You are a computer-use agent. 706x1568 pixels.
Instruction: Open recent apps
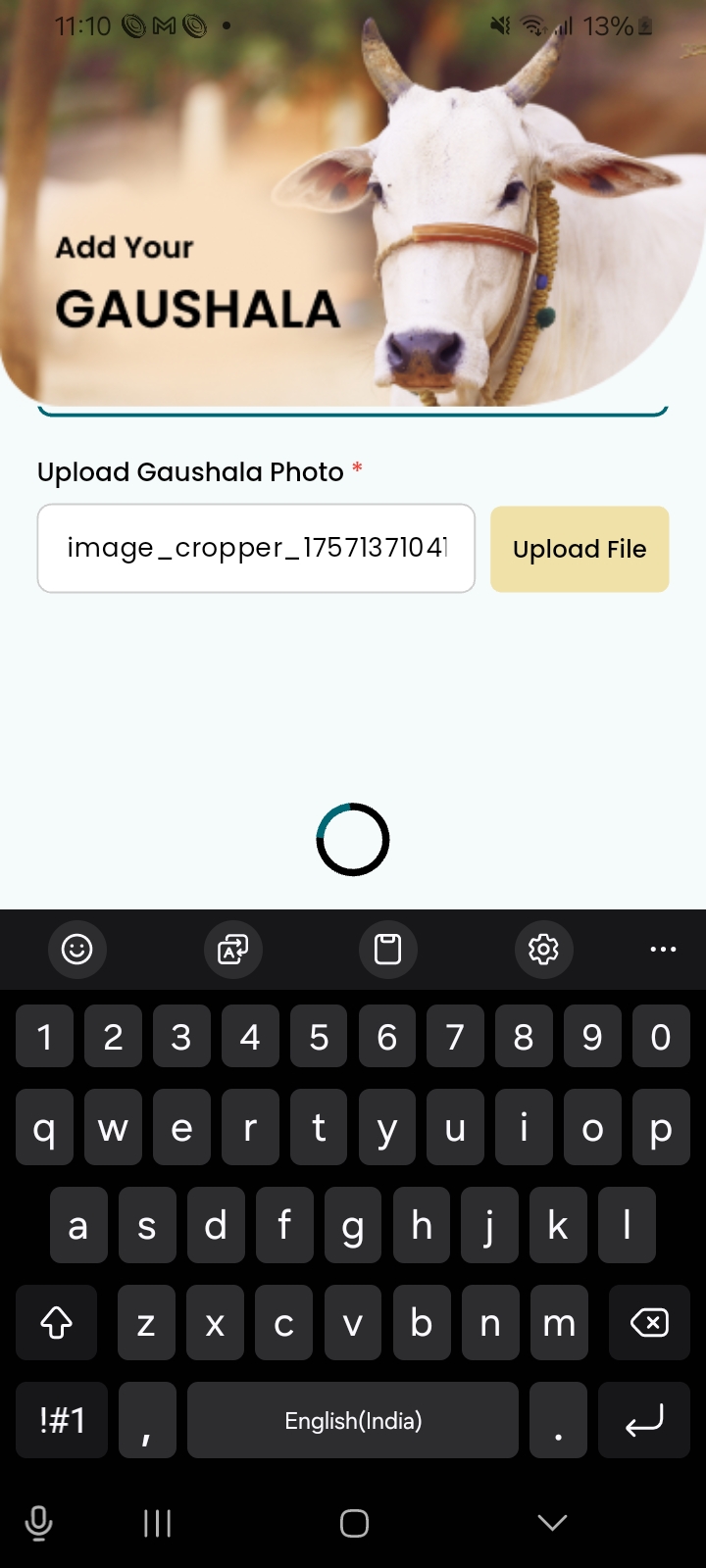157,1523
